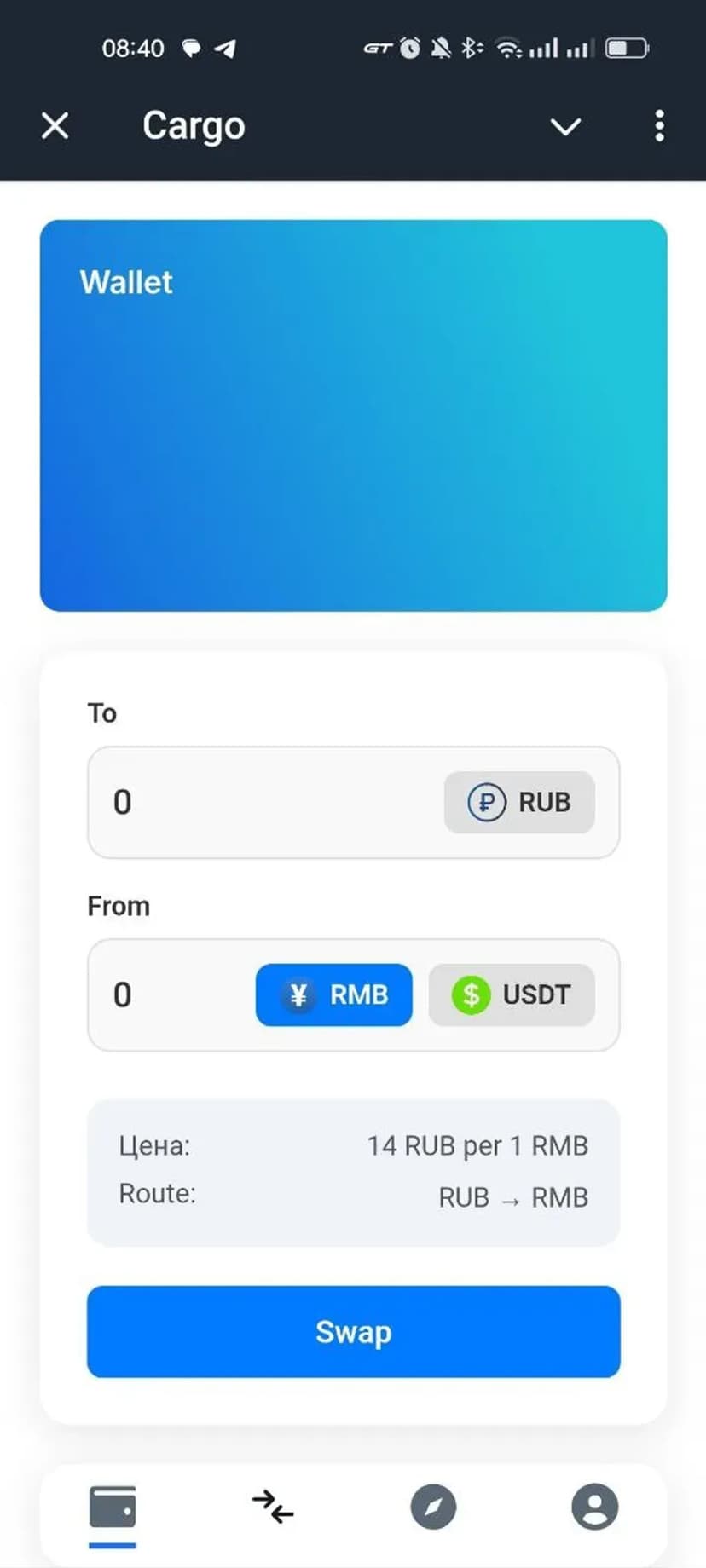Switch to the exchange arrows tab
Screen dimensions: 706x1568
273,1507
